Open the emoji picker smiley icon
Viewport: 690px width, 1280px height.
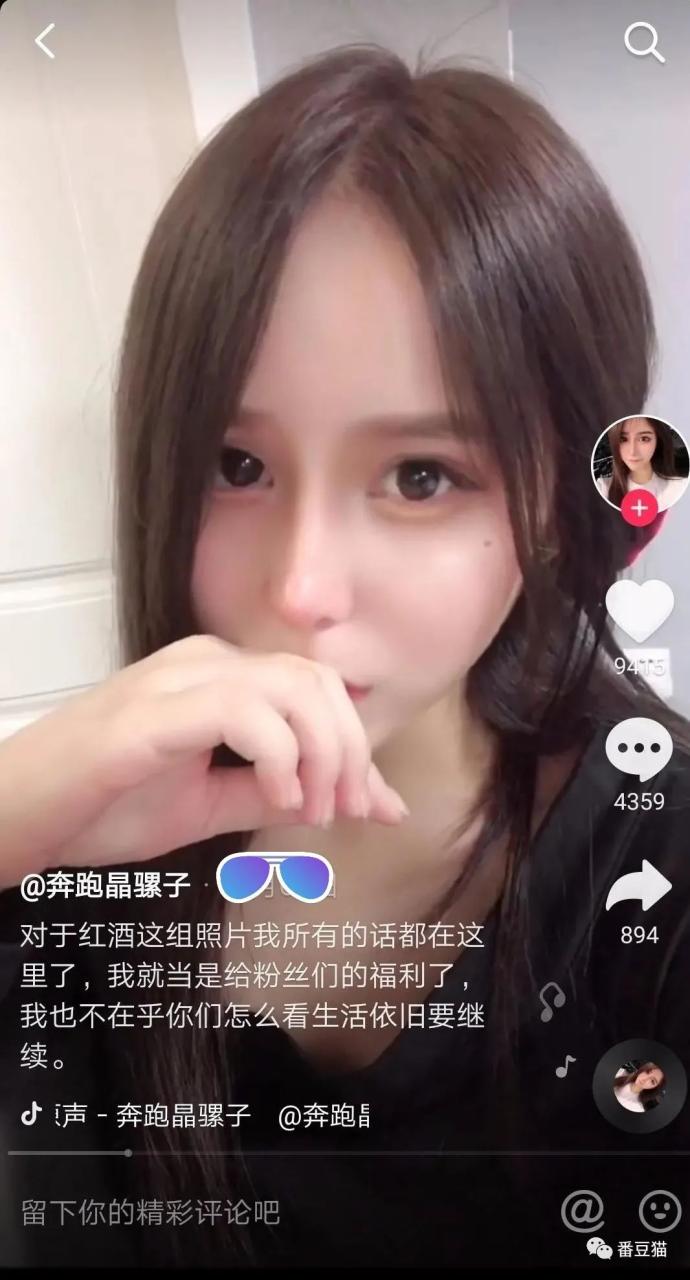[x=659, y=1212]
